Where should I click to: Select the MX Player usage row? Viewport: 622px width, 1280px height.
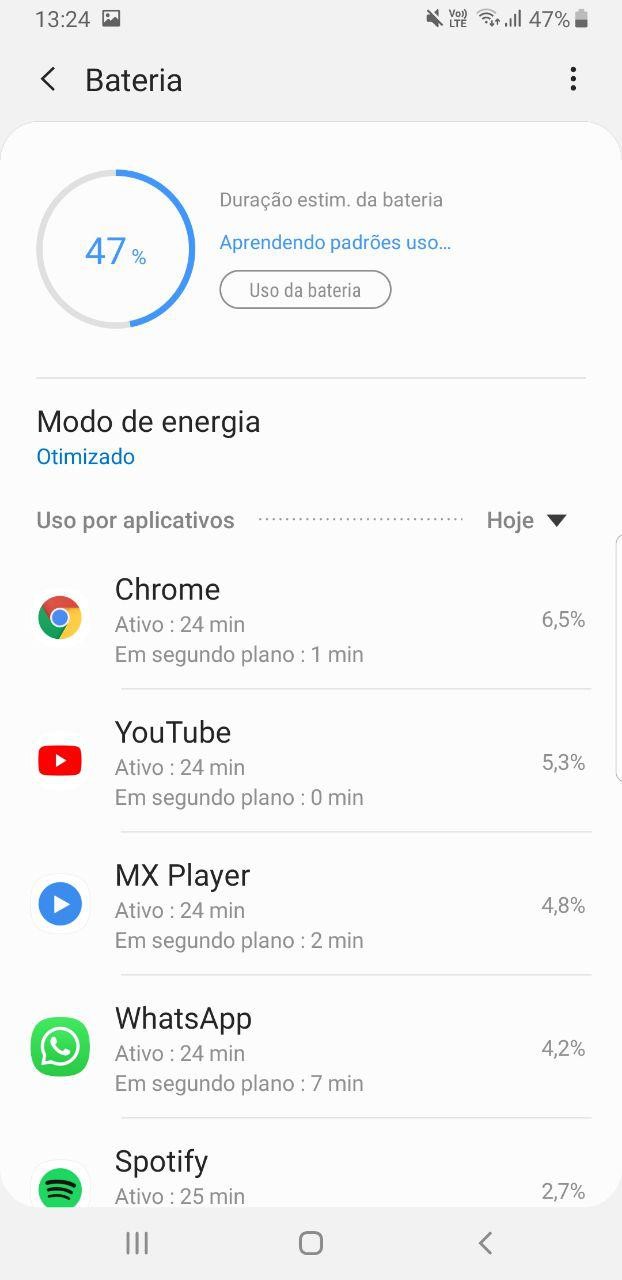tap(310, 906)
